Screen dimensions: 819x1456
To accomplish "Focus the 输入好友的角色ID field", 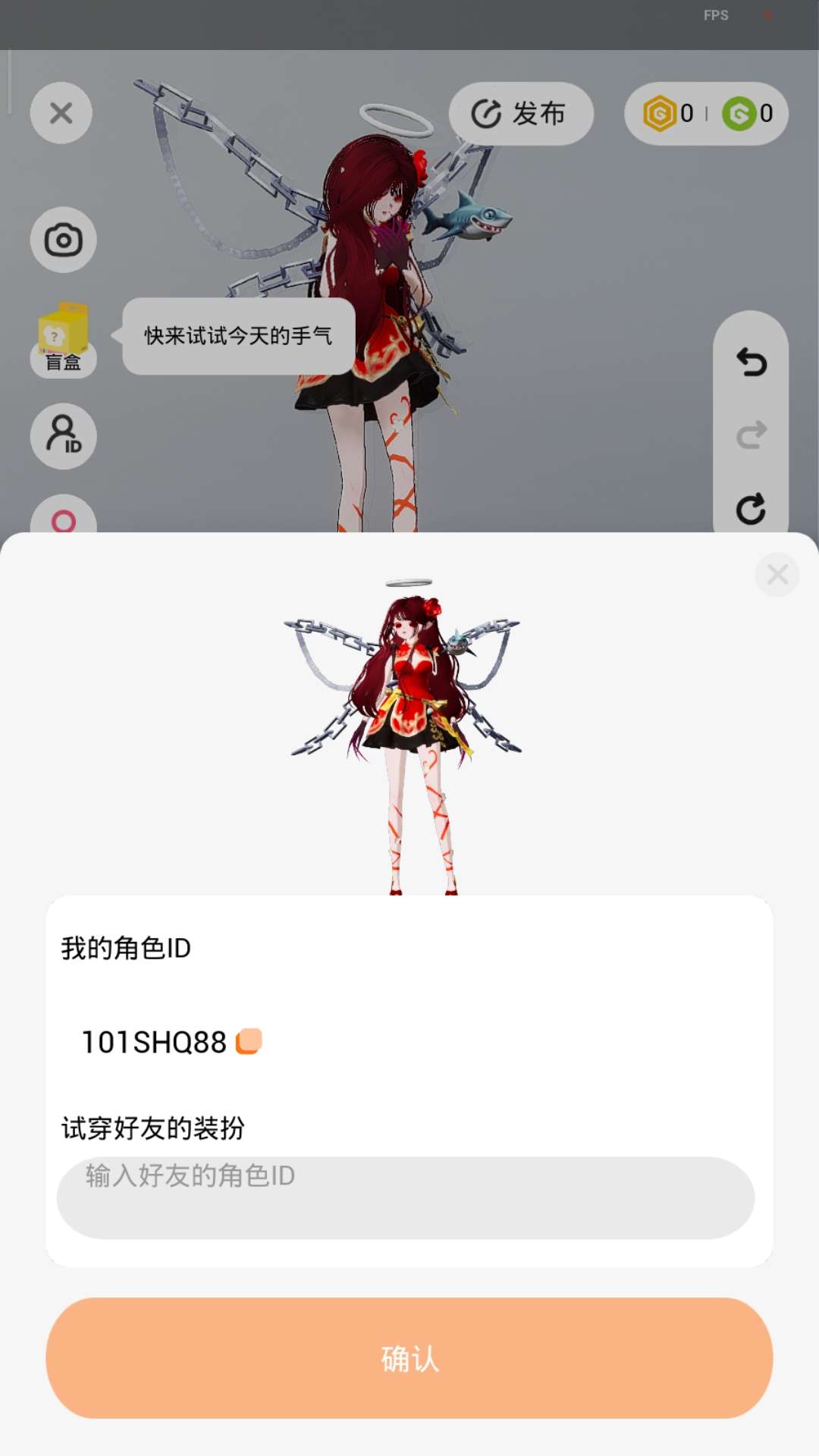I will (x=406, y=1197).
